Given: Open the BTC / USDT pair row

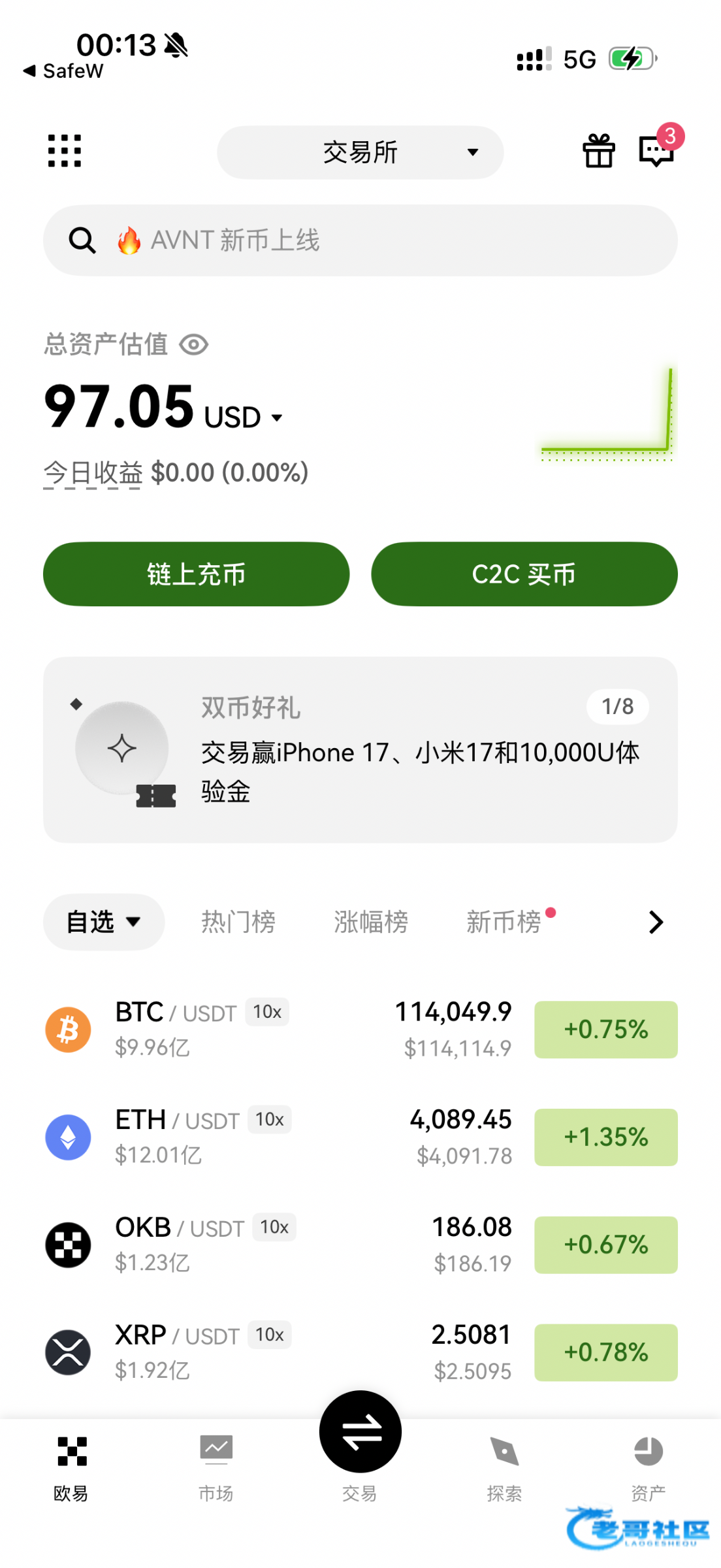Looking at the screenshot, I should (360, 1030).
